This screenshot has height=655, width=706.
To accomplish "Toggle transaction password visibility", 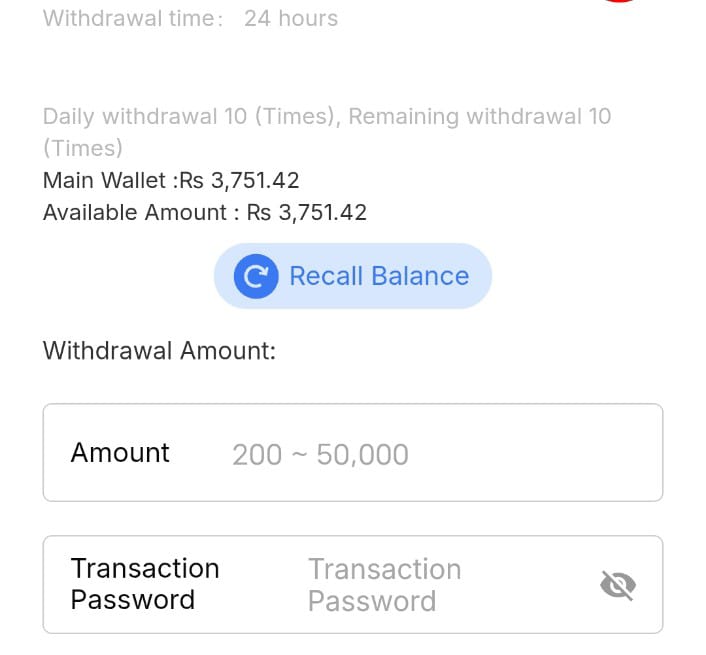I will point(618,585).
